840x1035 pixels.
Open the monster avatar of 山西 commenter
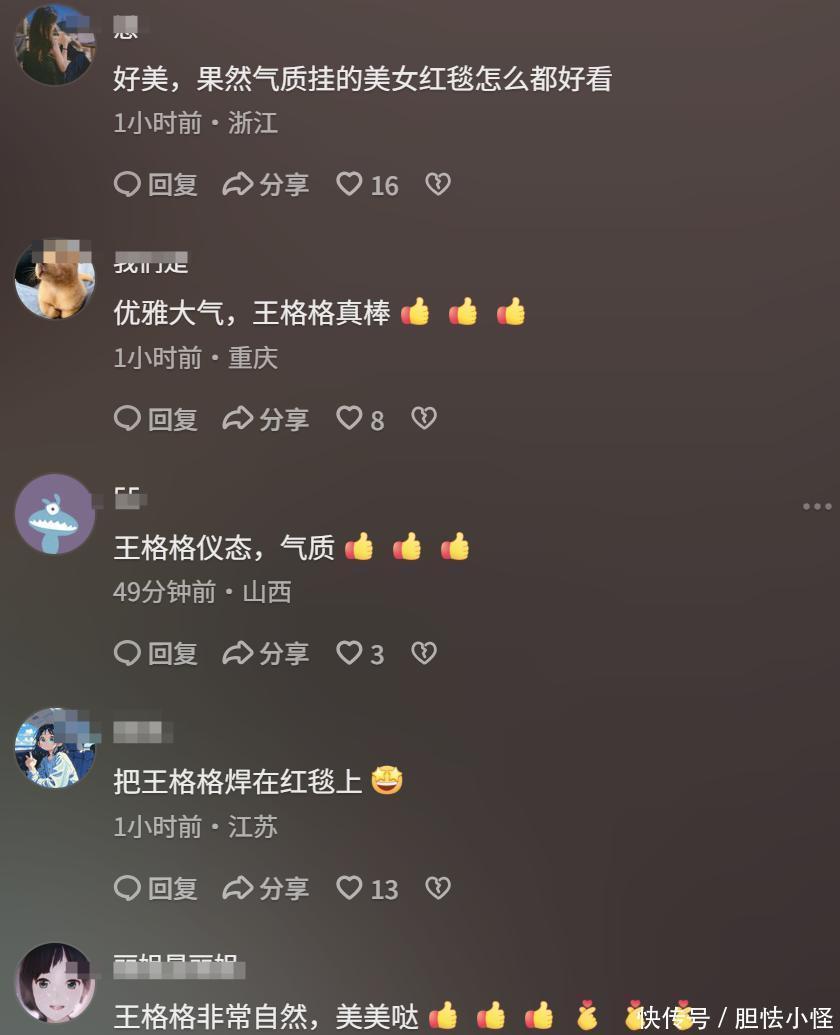pos(55,514)
